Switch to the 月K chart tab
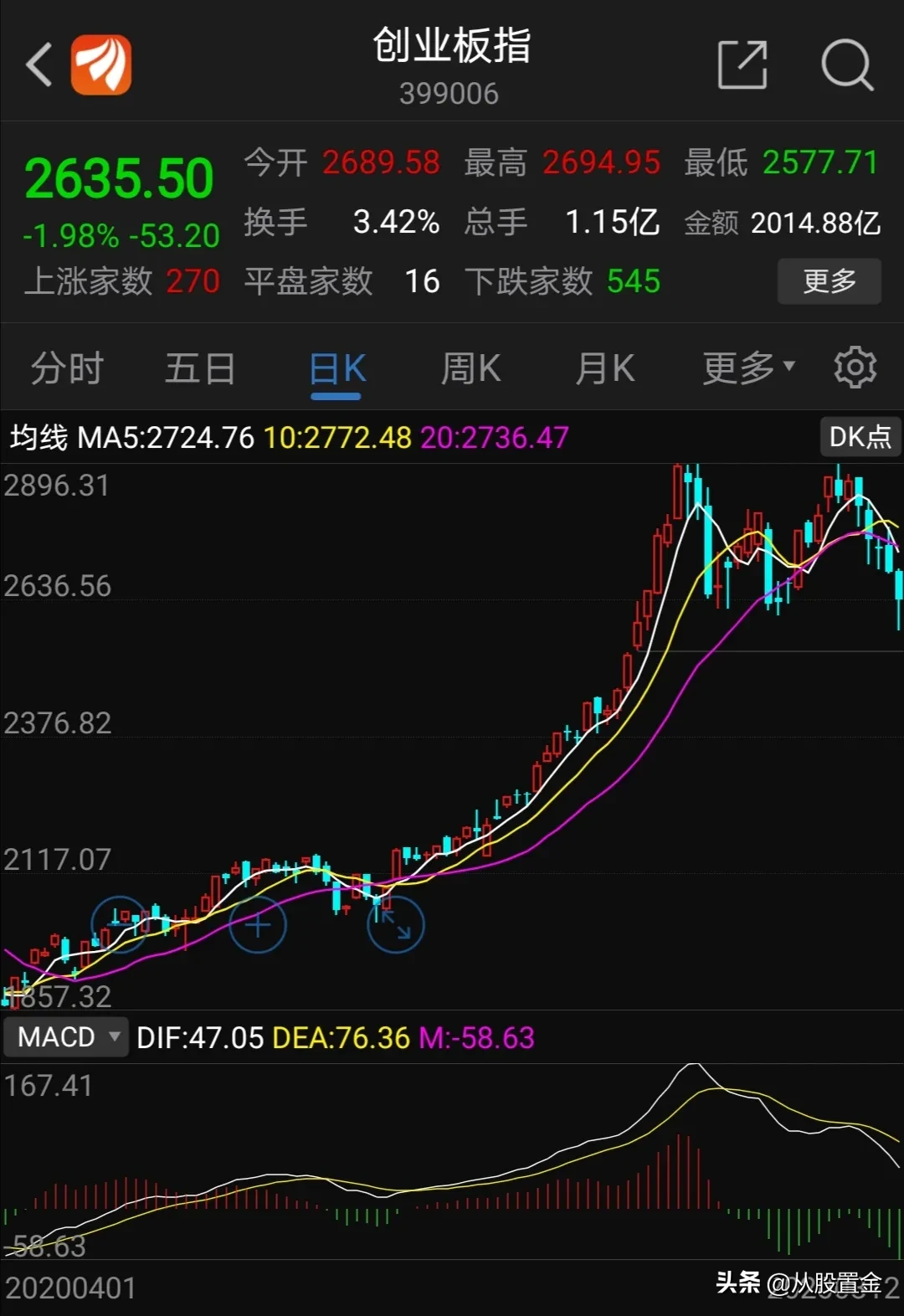Screen dimensions: 904x1316 pyautogui.click(x=604, y=368)
